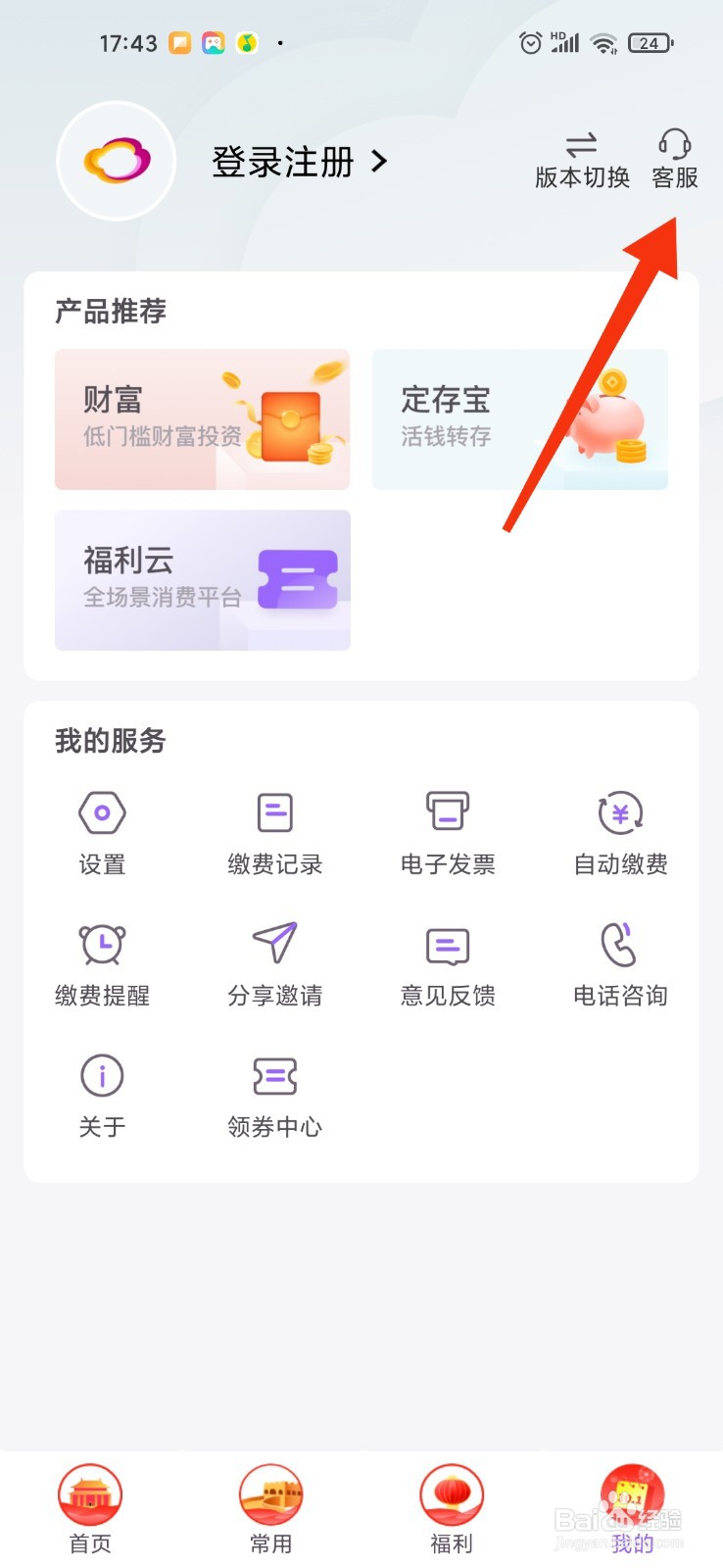The image size is (723, 1568).
Task: Open 缴费提醒 payment reminders
Action: tap(102, 963)
